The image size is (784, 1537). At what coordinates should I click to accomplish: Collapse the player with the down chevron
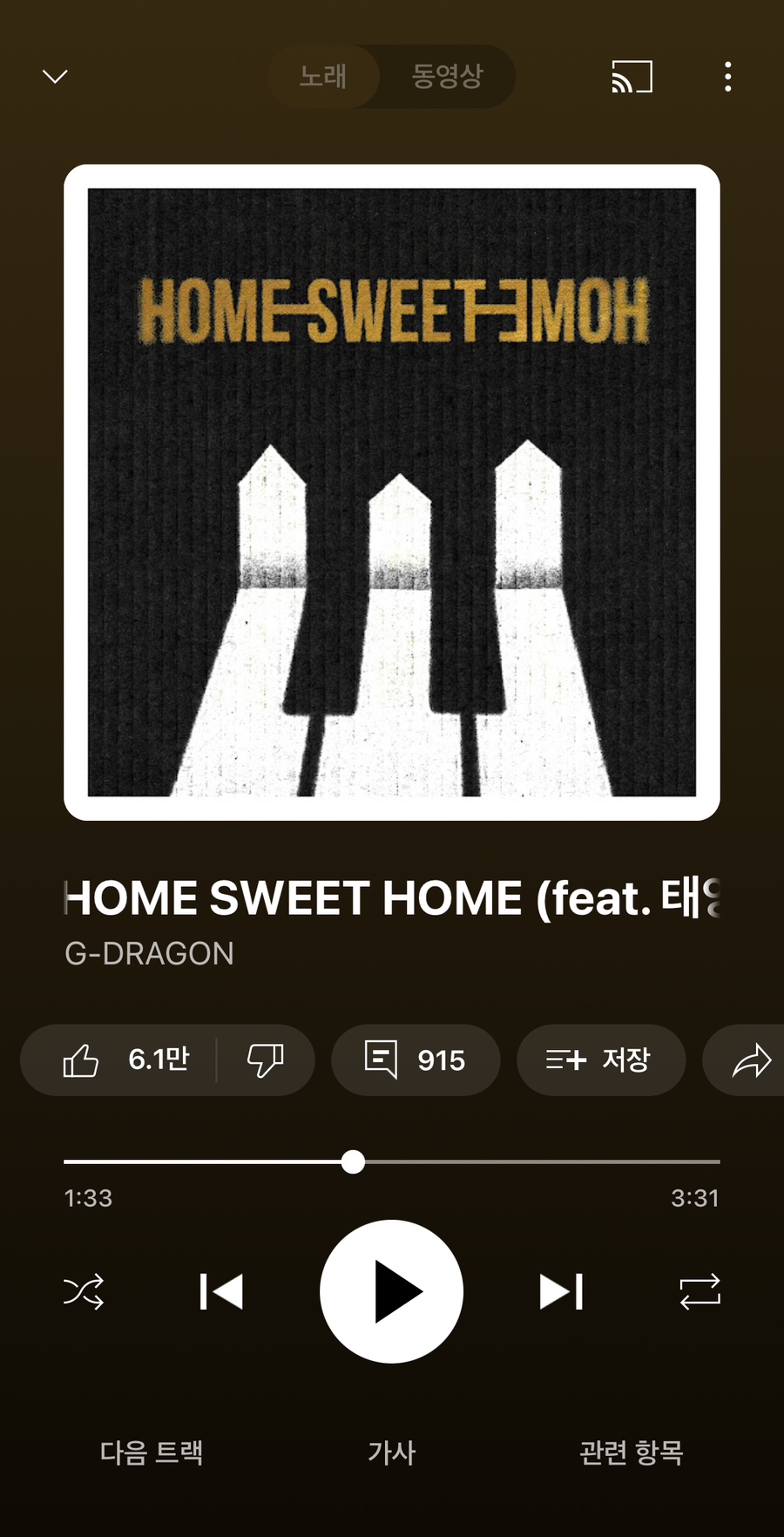pyautogui.click(x=55, y=77)
